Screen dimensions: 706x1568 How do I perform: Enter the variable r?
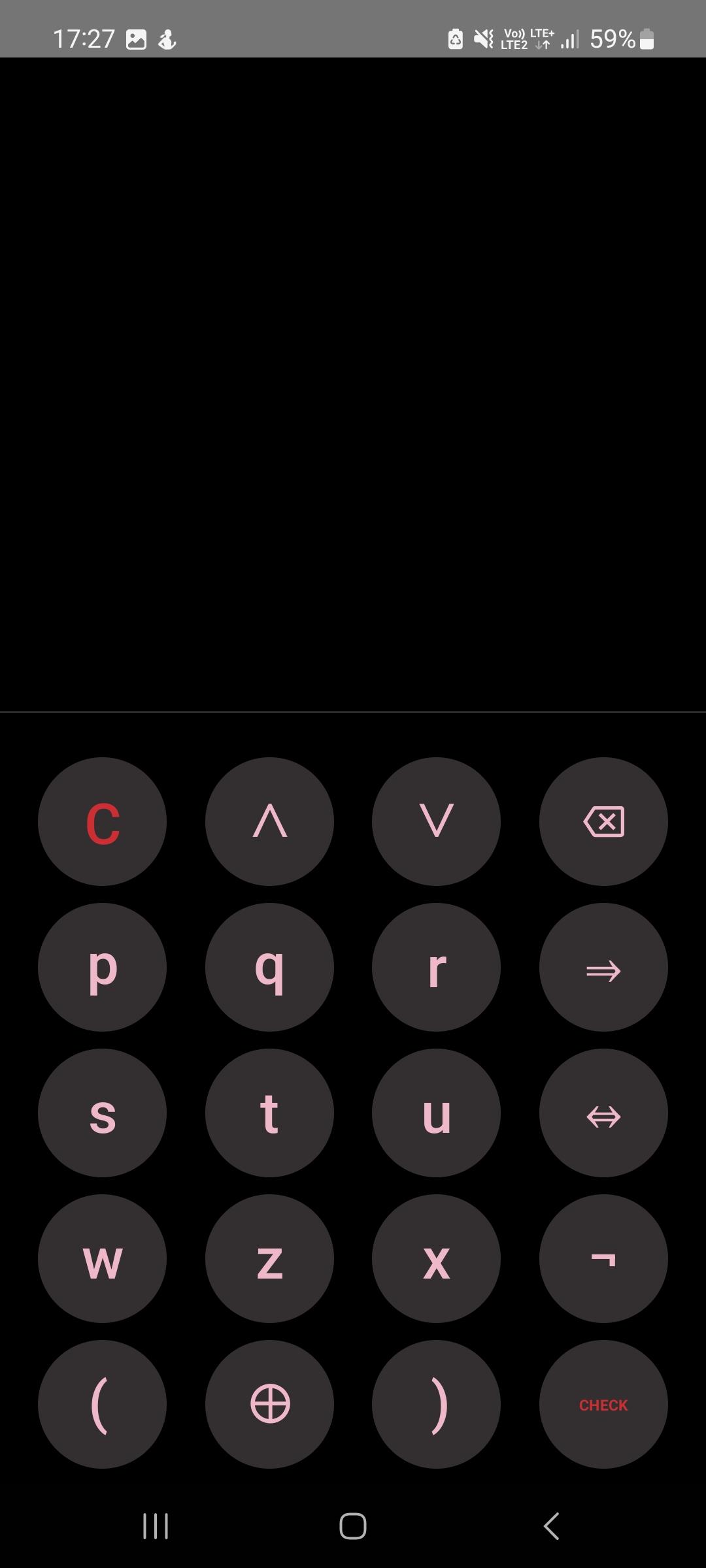436,967
